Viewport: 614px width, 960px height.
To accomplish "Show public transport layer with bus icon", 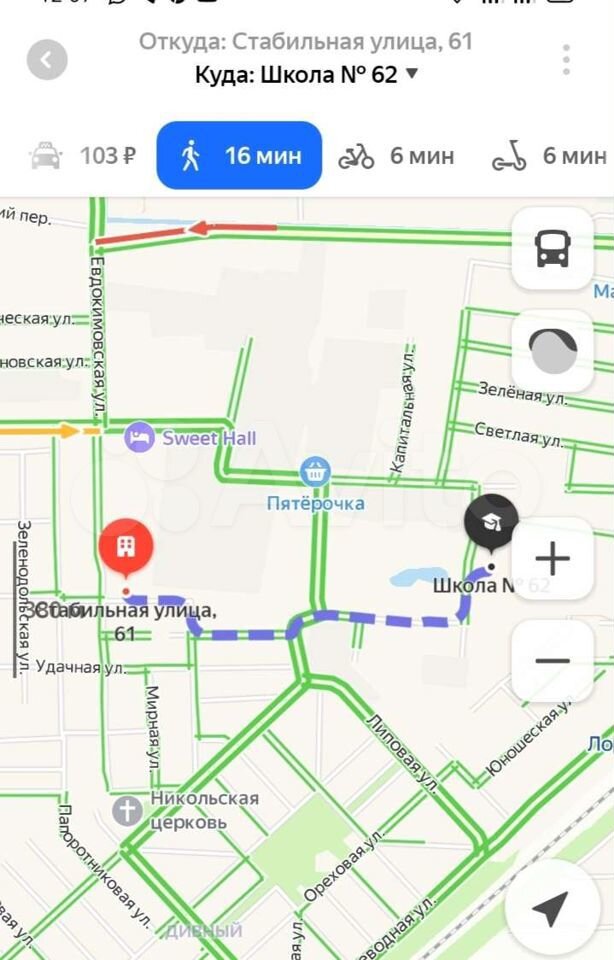I will 552,248.
